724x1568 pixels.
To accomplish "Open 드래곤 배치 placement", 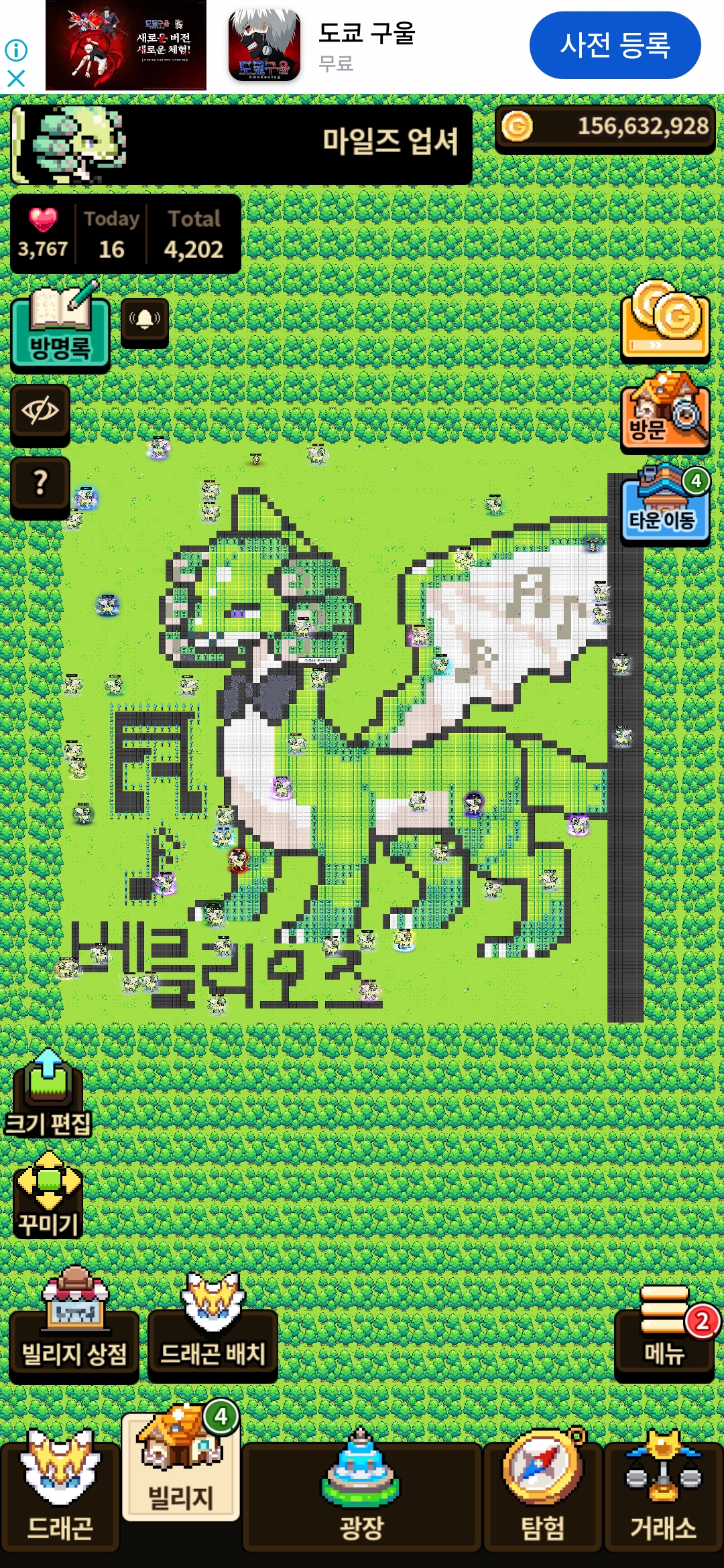I will 213,1329.
